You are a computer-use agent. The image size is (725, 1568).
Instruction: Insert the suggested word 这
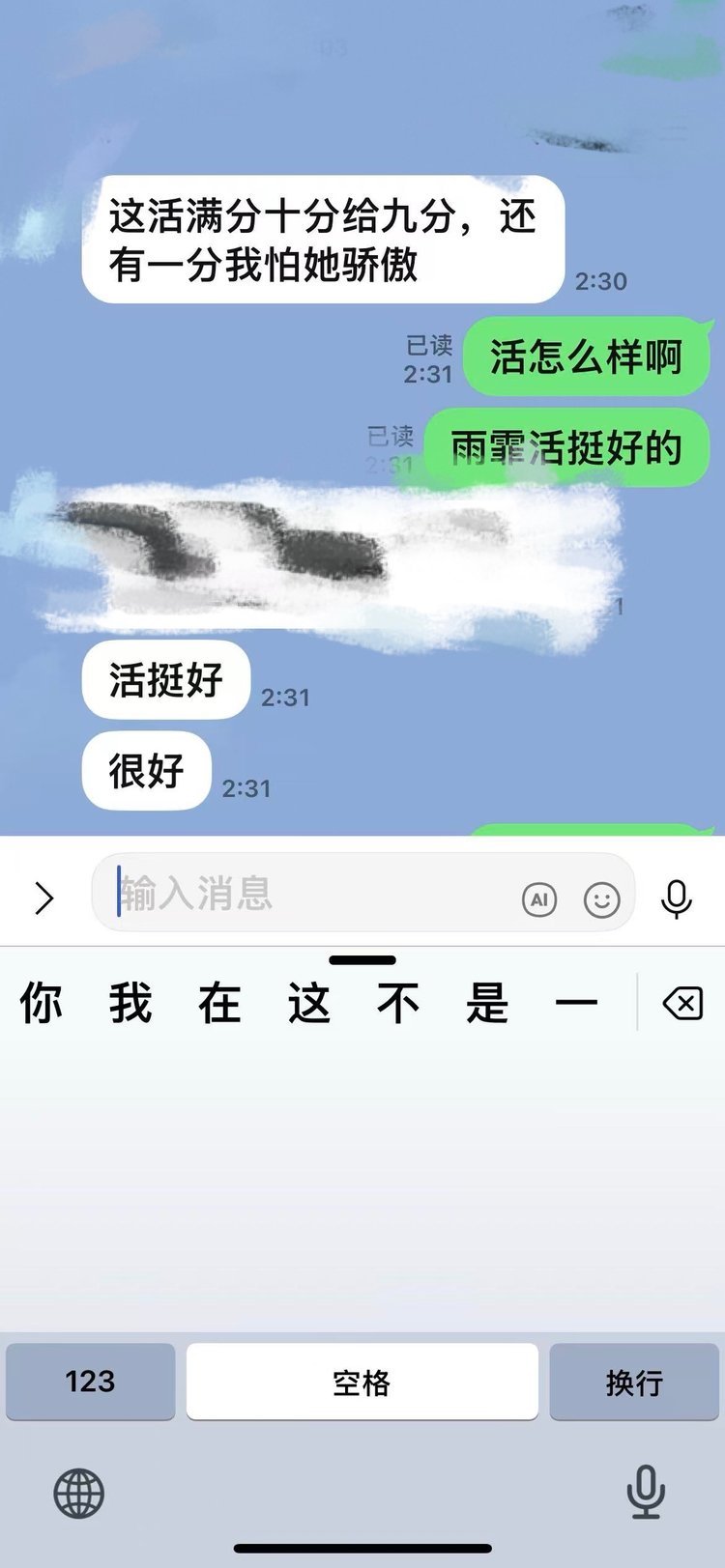[309, 1003]
